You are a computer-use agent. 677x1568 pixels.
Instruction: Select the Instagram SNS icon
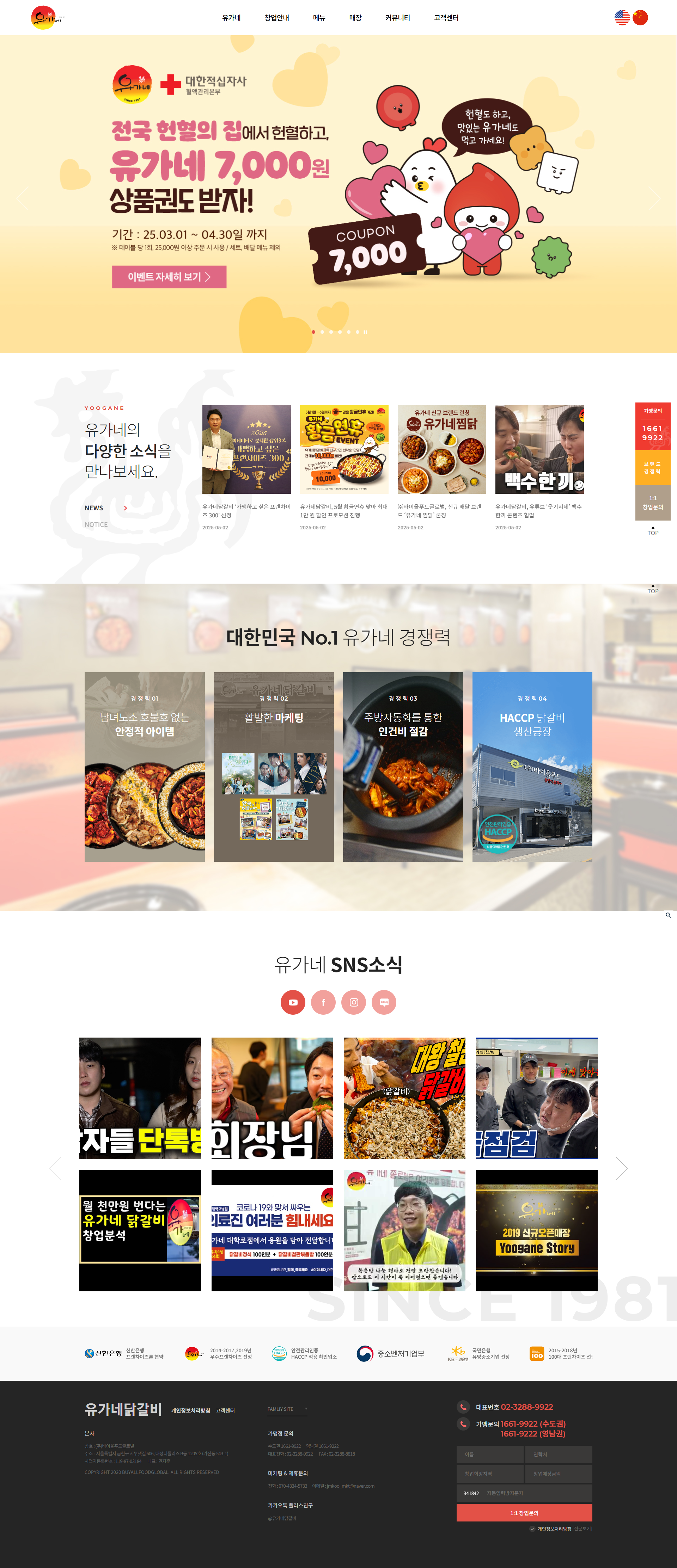coord(354,1003)
